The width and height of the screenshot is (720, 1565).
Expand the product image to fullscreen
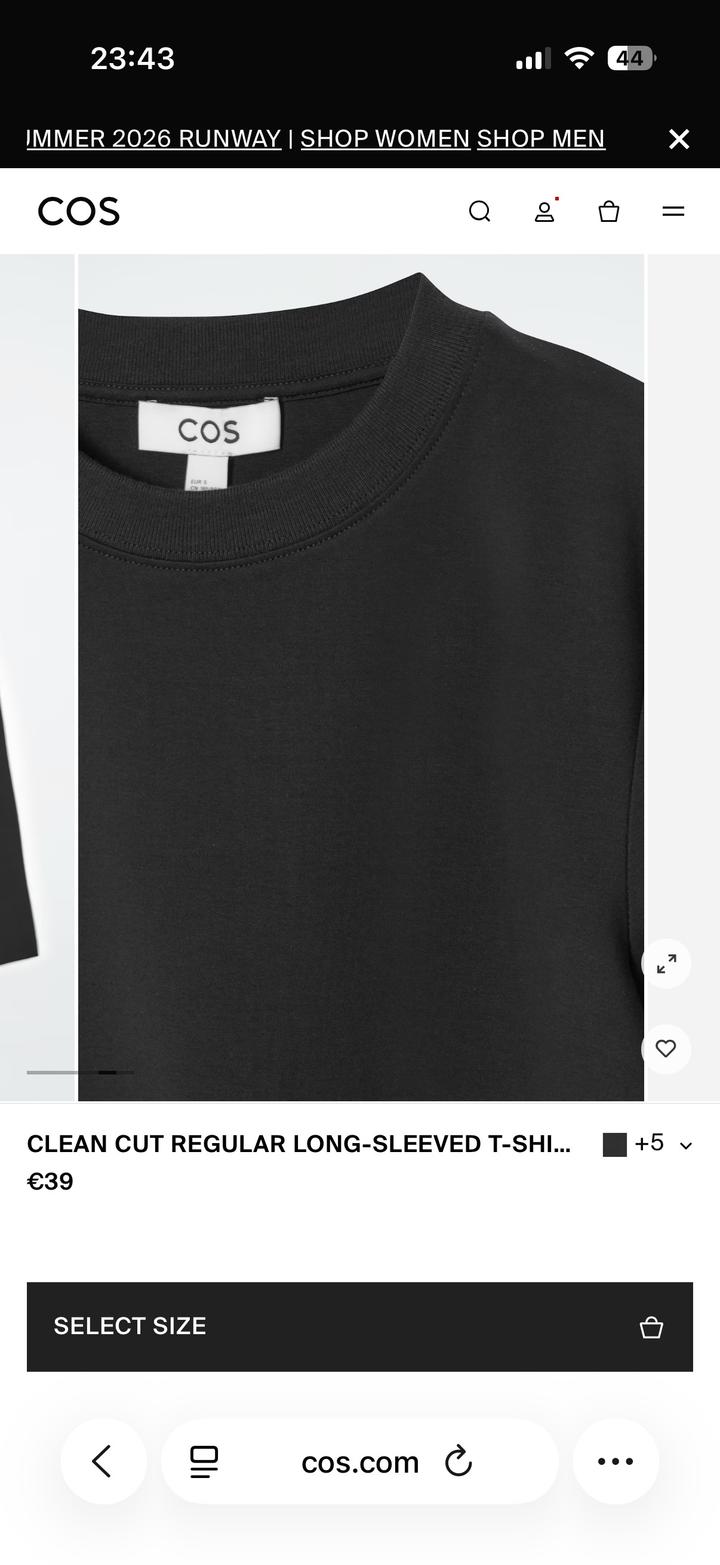[666, 963]
